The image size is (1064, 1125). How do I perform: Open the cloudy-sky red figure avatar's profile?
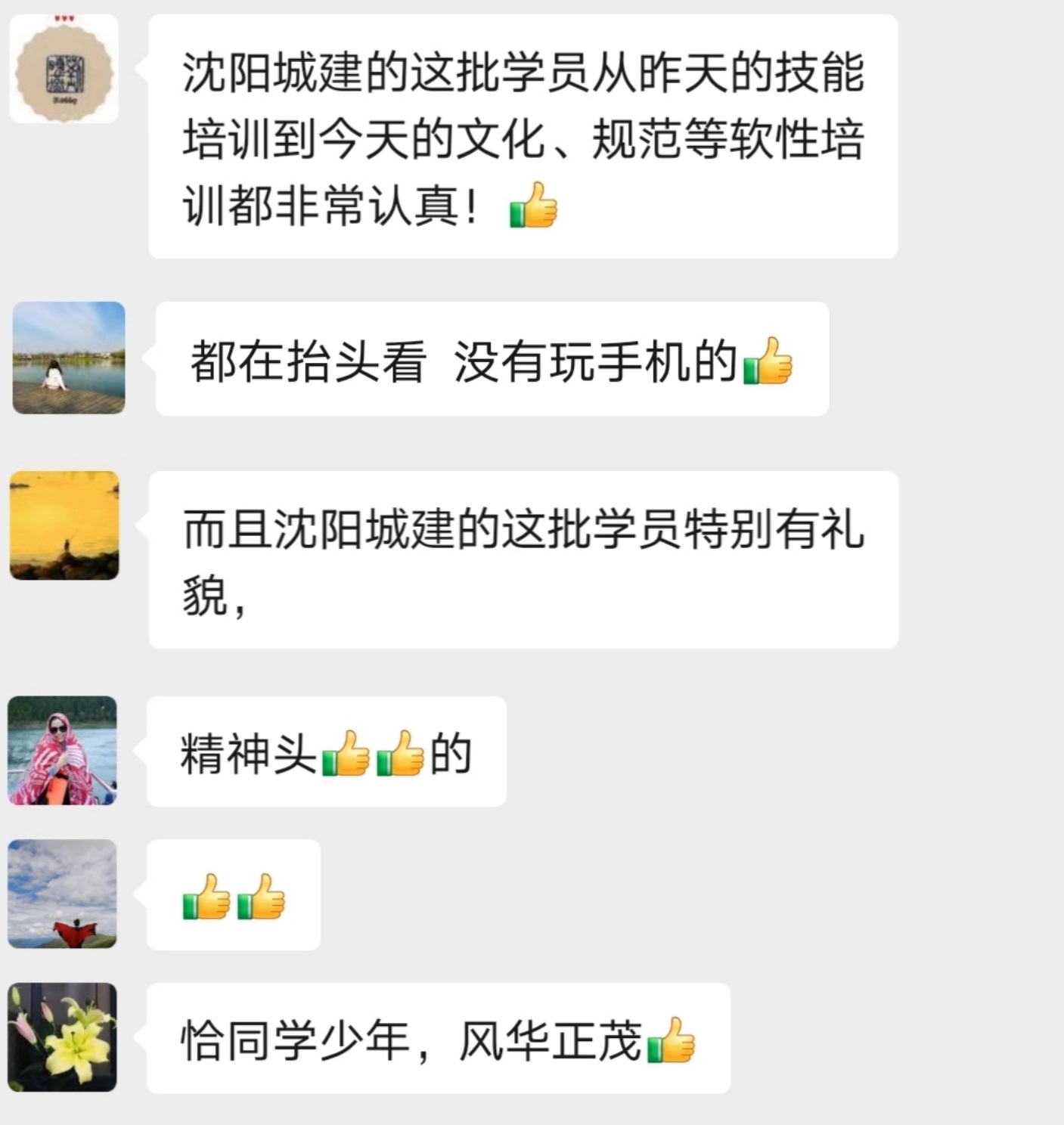click(62, 894)
